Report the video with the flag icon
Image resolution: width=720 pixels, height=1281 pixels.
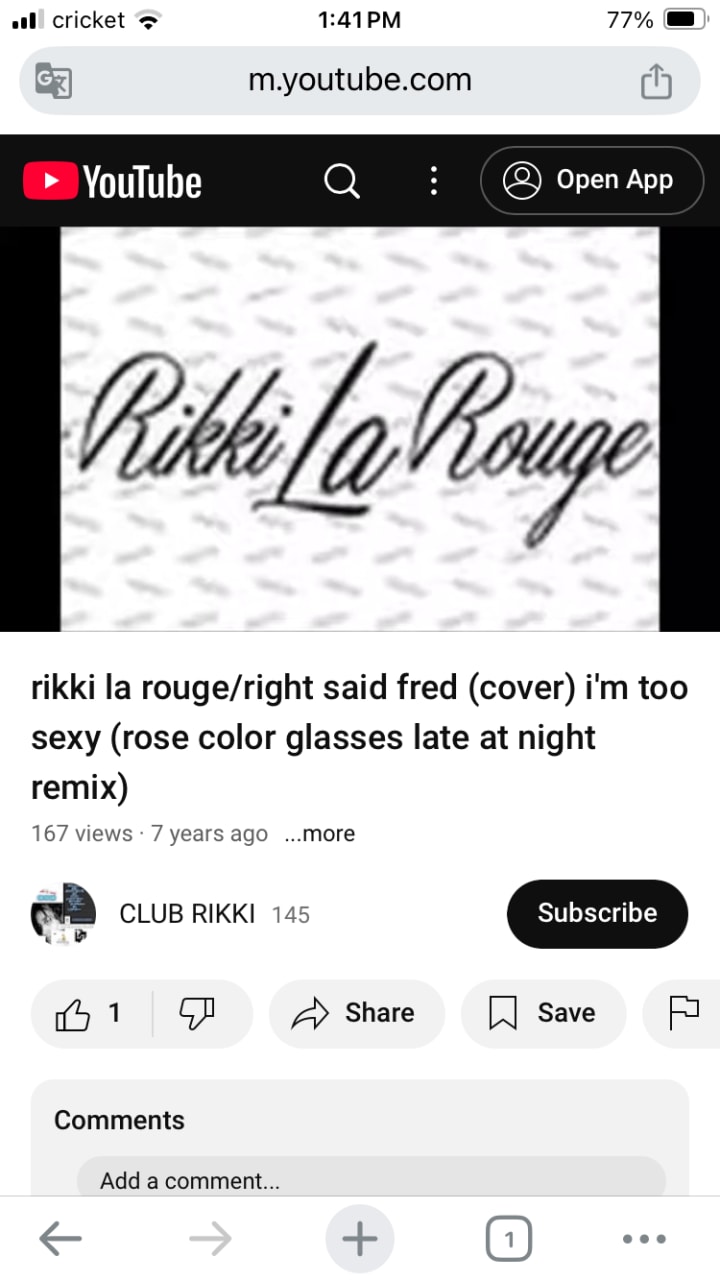[683, 1014]
